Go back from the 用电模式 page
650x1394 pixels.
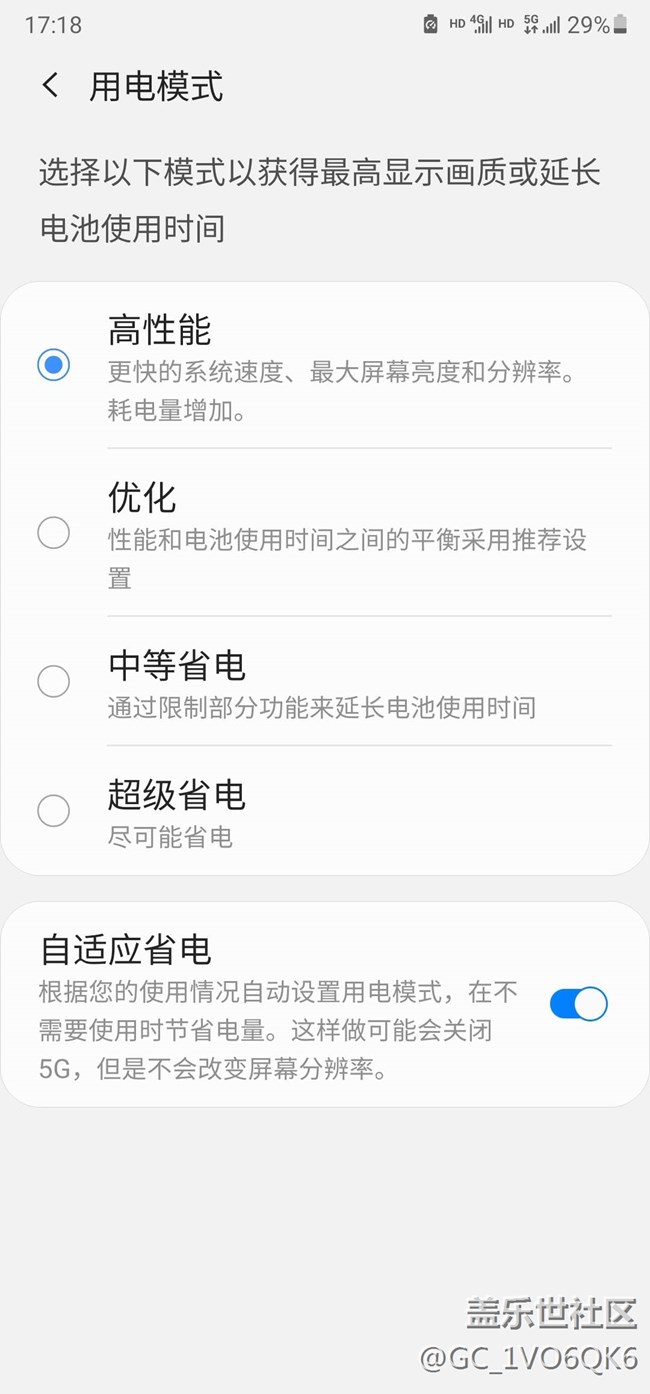(51, 86)
